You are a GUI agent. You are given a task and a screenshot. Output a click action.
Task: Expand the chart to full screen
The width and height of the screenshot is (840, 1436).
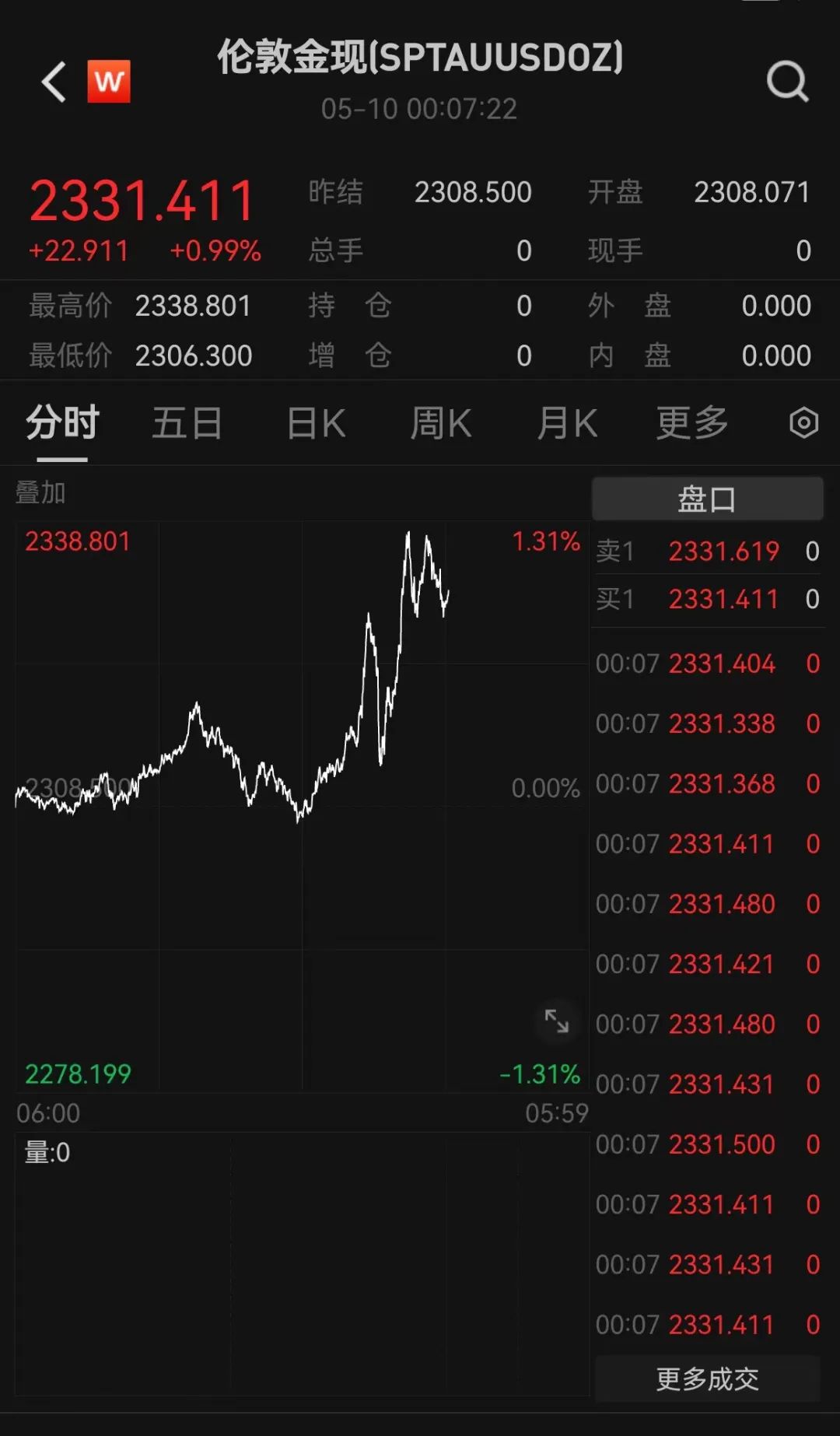[x=557, y=1021]
